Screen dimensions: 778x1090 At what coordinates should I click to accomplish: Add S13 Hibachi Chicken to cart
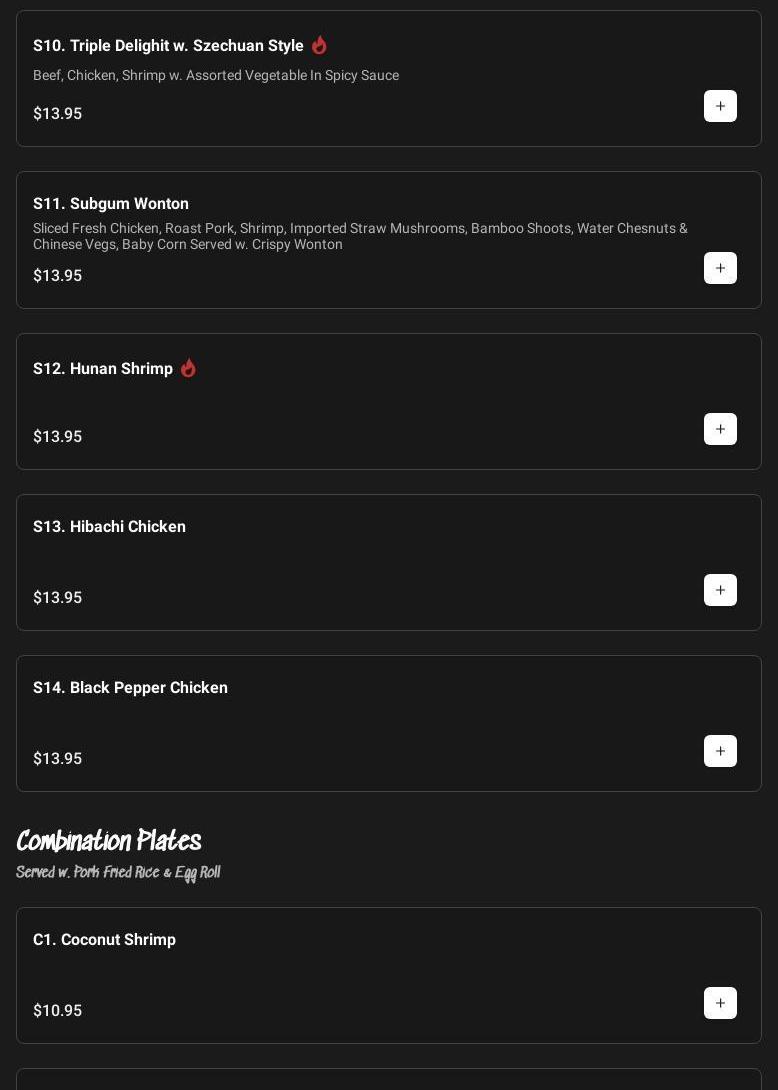(720, 590)
